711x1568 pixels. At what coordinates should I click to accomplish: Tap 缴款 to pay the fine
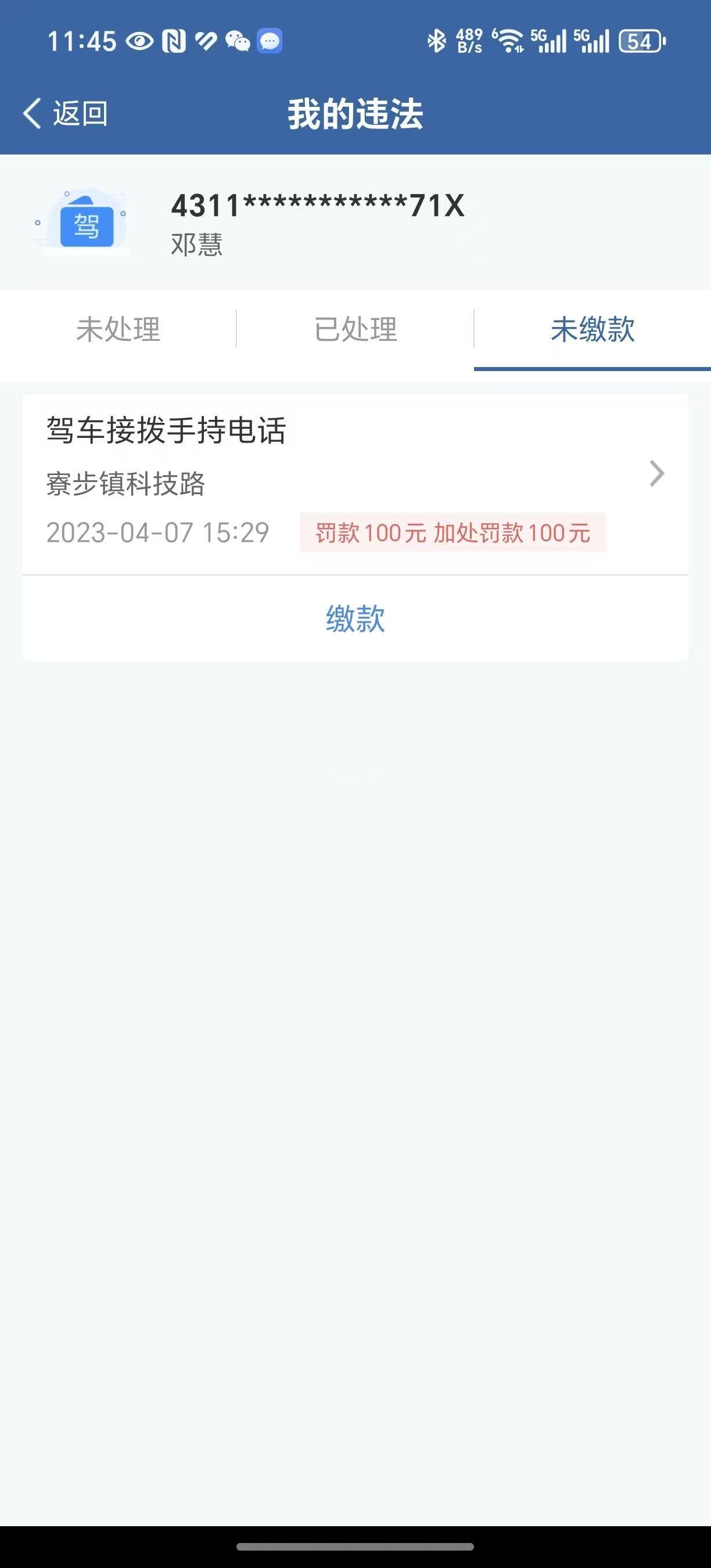(x=355, y=618)
